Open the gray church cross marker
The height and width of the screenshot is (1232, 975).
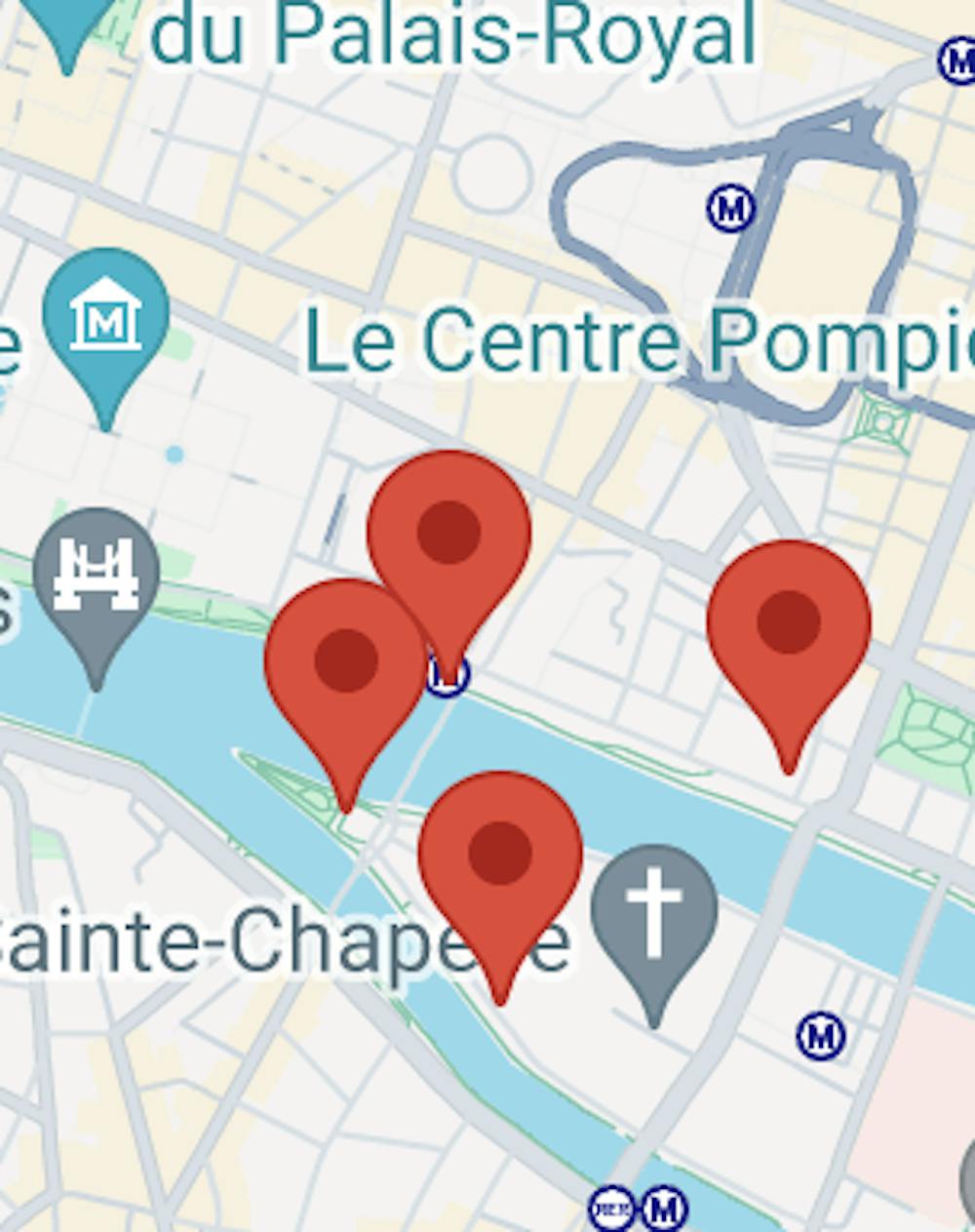(x=654, y=913)
